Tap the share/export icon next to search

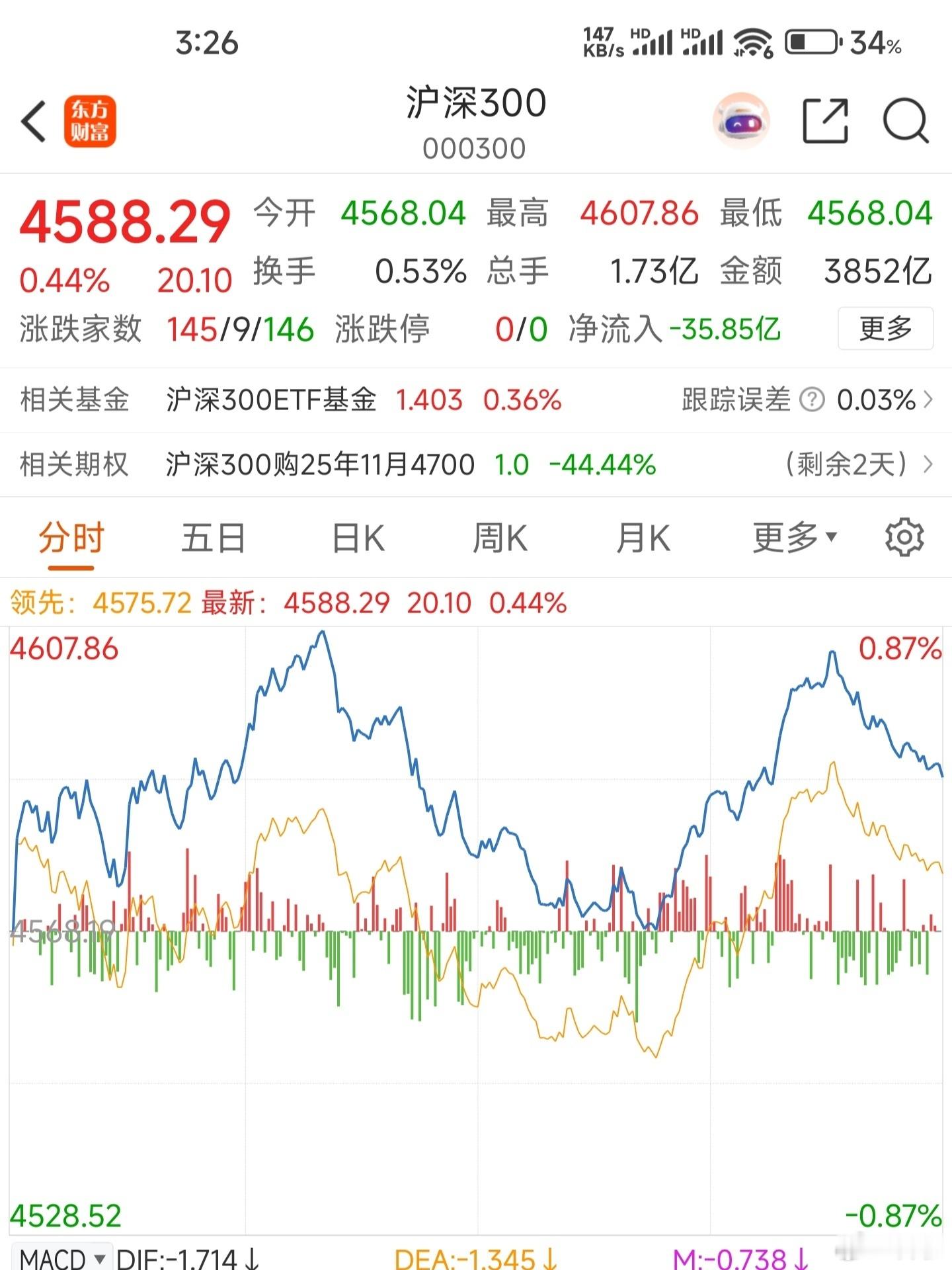tap(824, 120)
